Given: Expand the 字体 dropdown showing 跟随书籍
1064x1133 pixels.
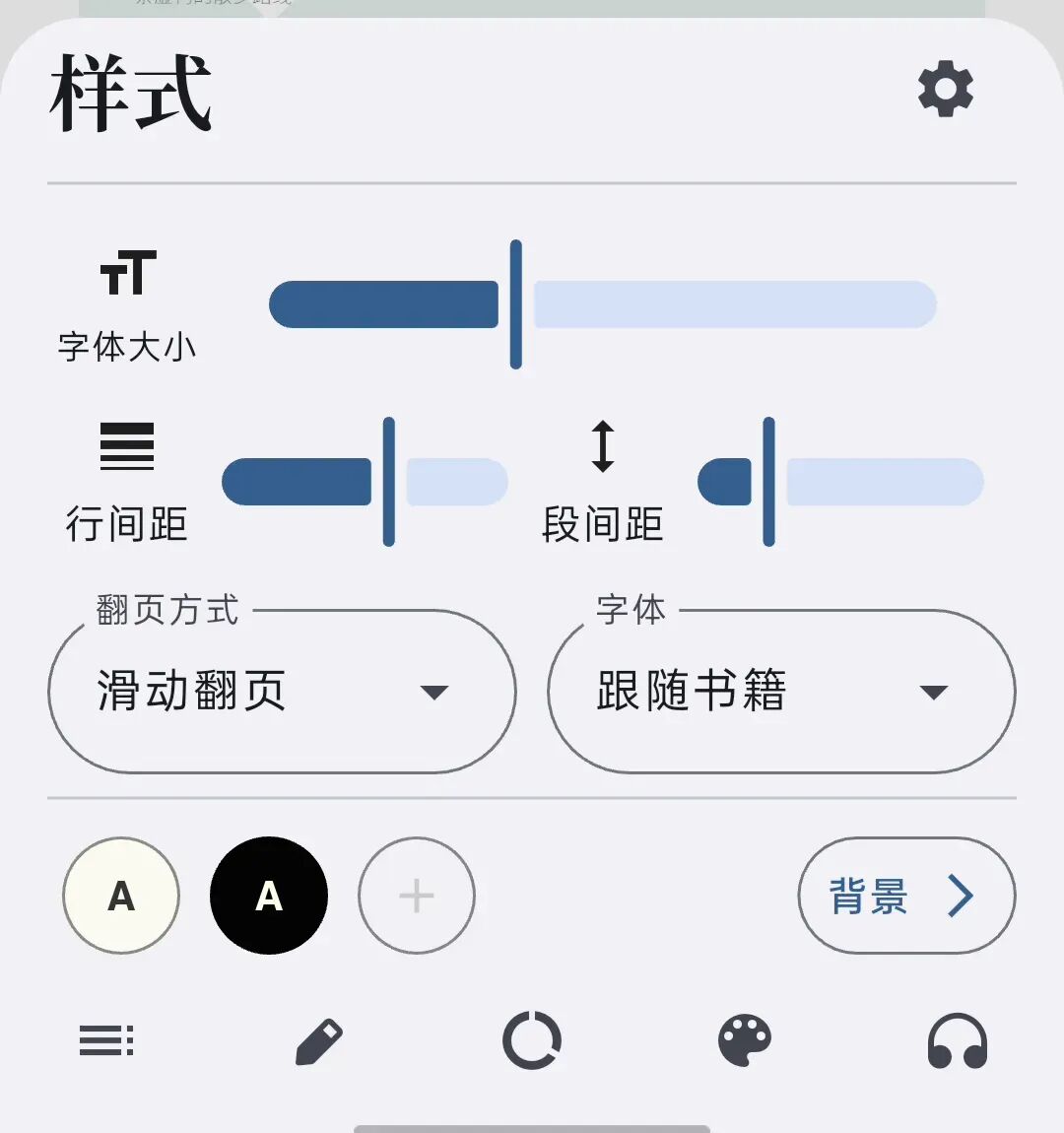Looking at the screenshot, I should tap(781, 692).
